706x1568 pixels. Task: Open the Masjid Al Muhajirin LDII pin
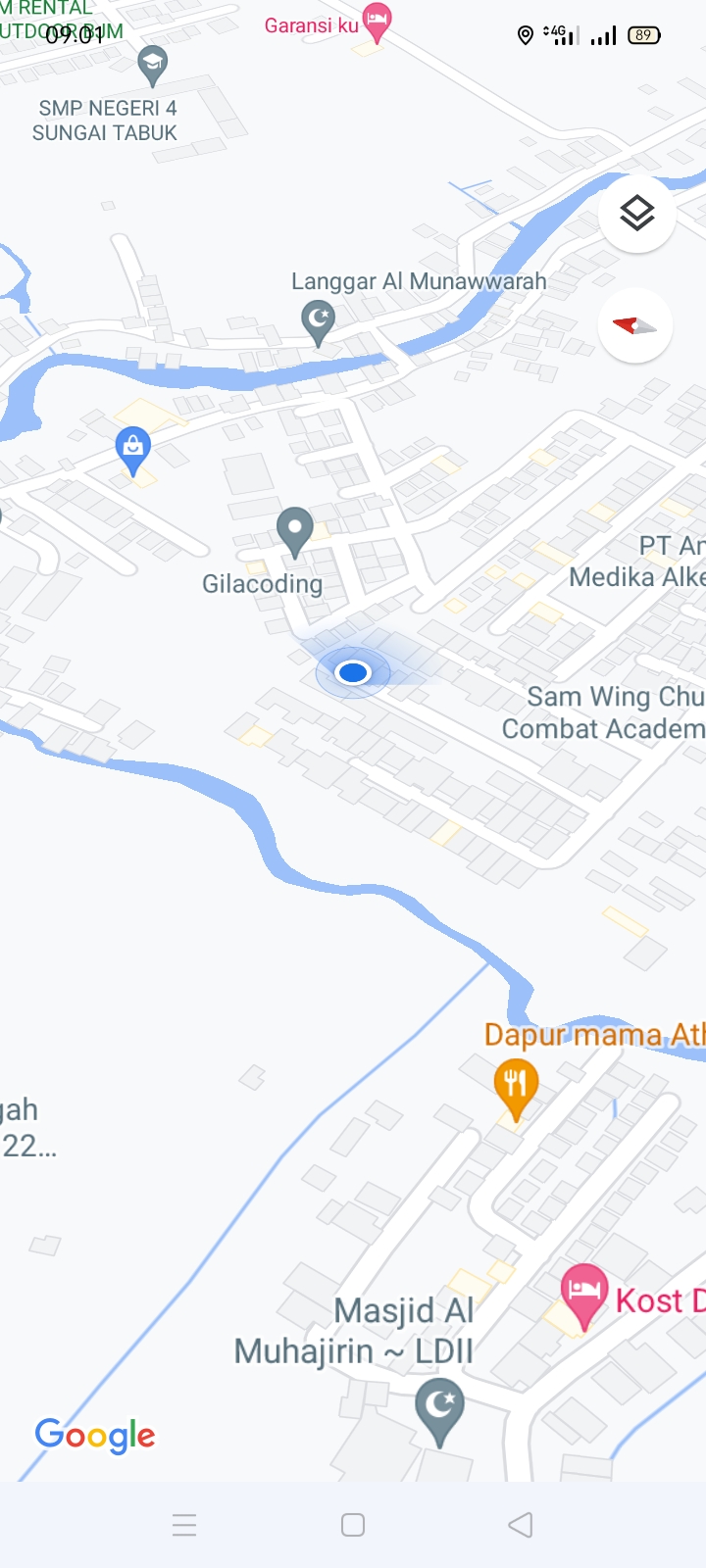439,1406
